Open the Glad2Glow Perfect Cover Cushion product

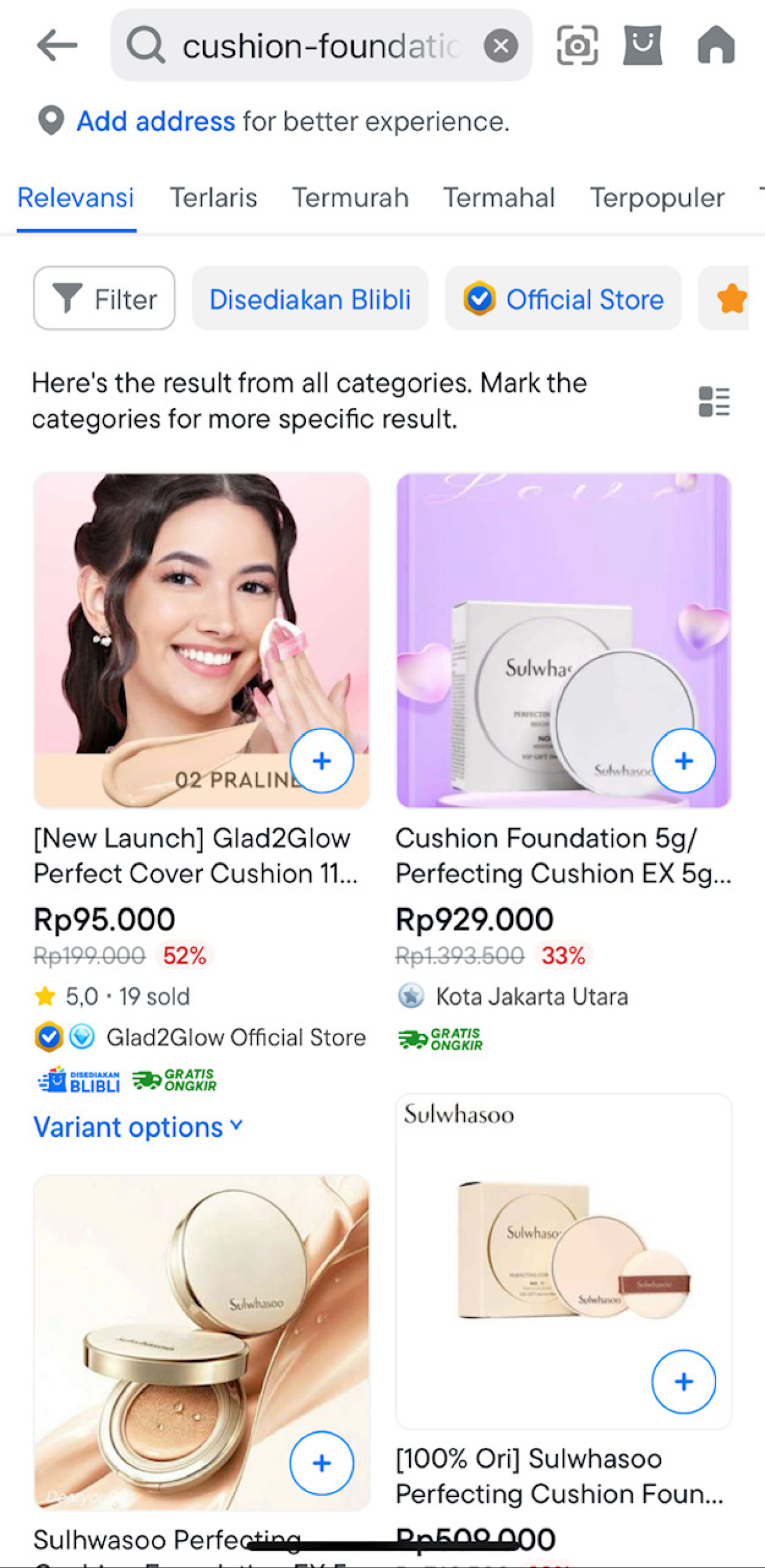tap(195, 855)
